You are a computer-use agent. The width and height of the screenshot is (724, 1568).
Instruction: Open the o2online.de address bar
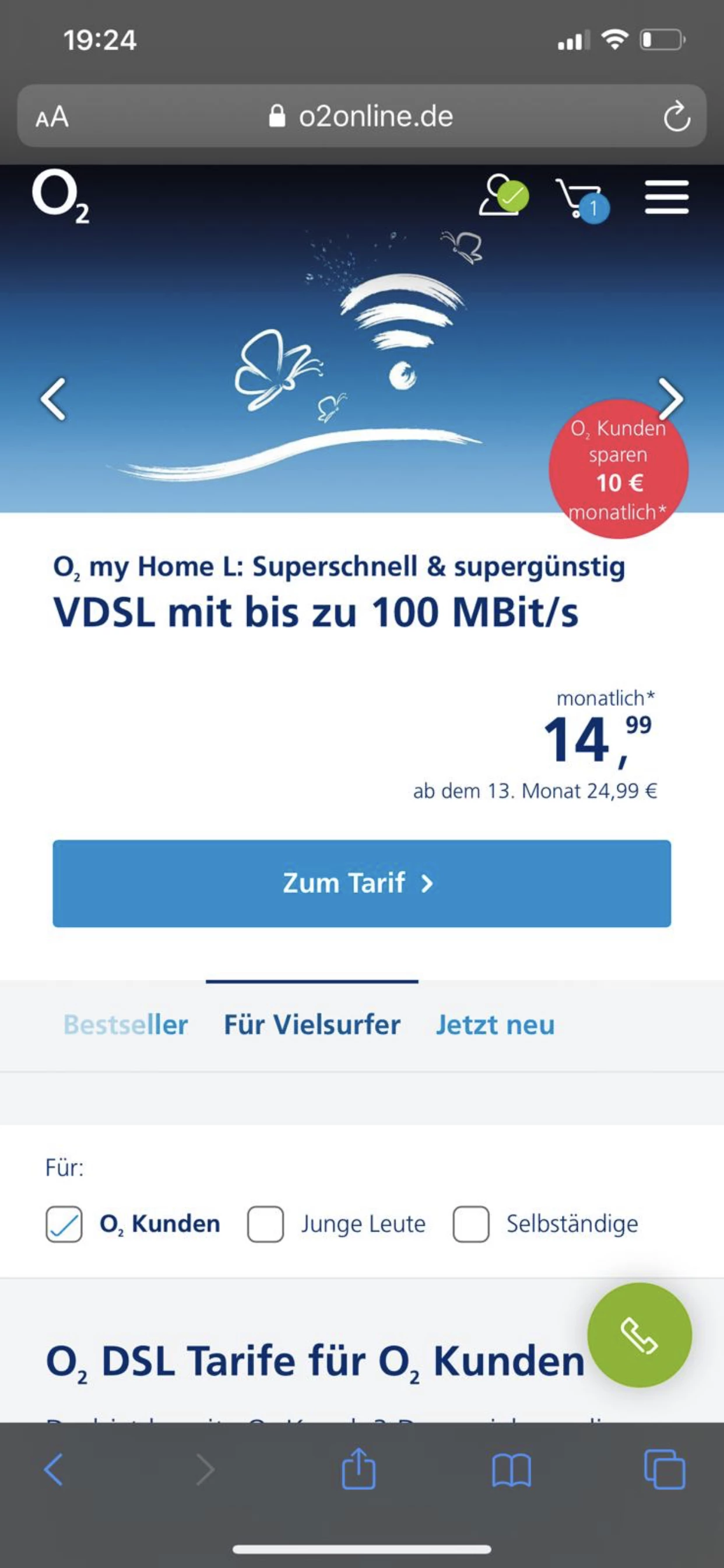point(361,116)
